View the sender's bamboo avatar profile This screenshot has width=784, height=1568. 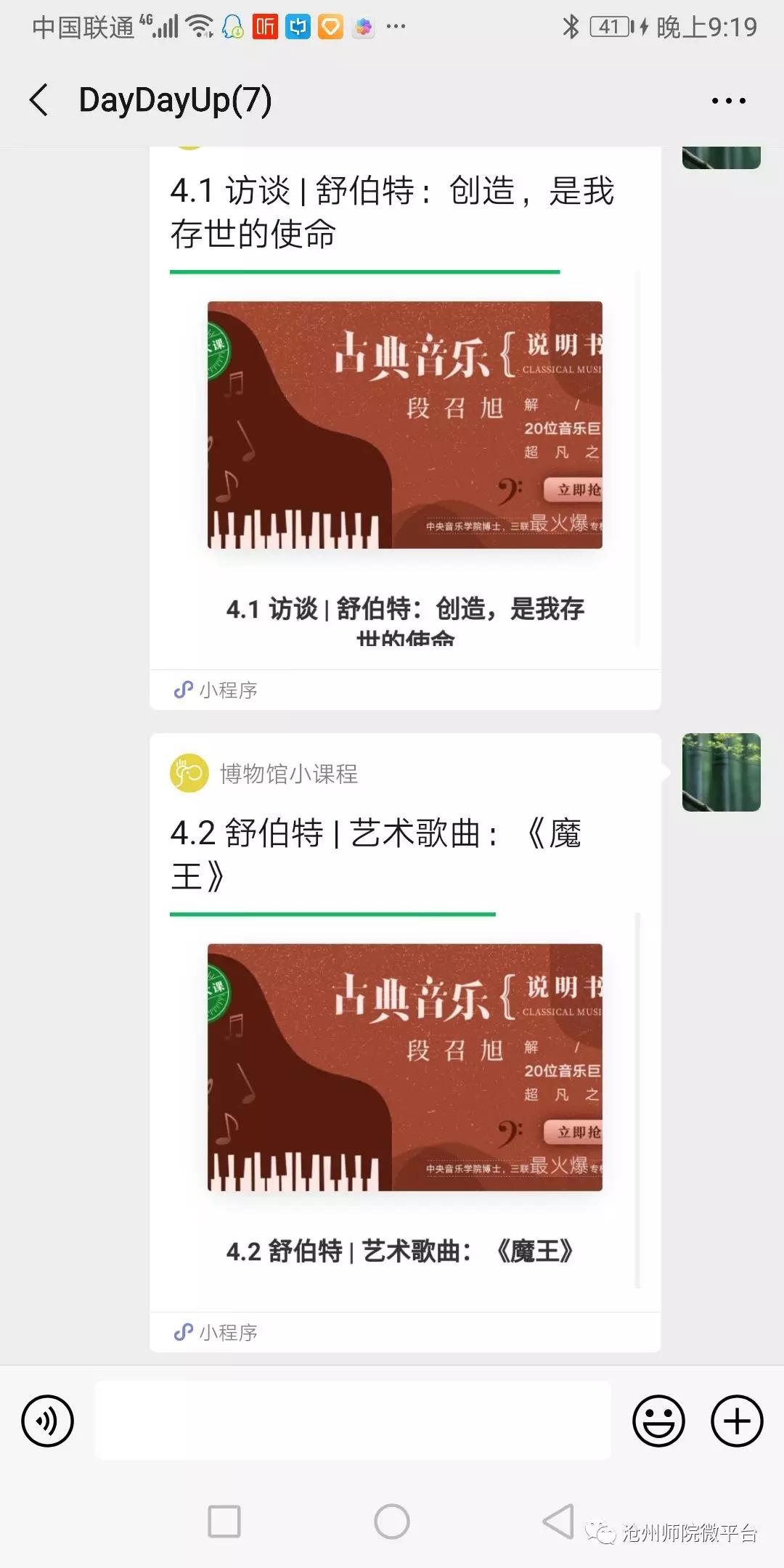(721, 772)
